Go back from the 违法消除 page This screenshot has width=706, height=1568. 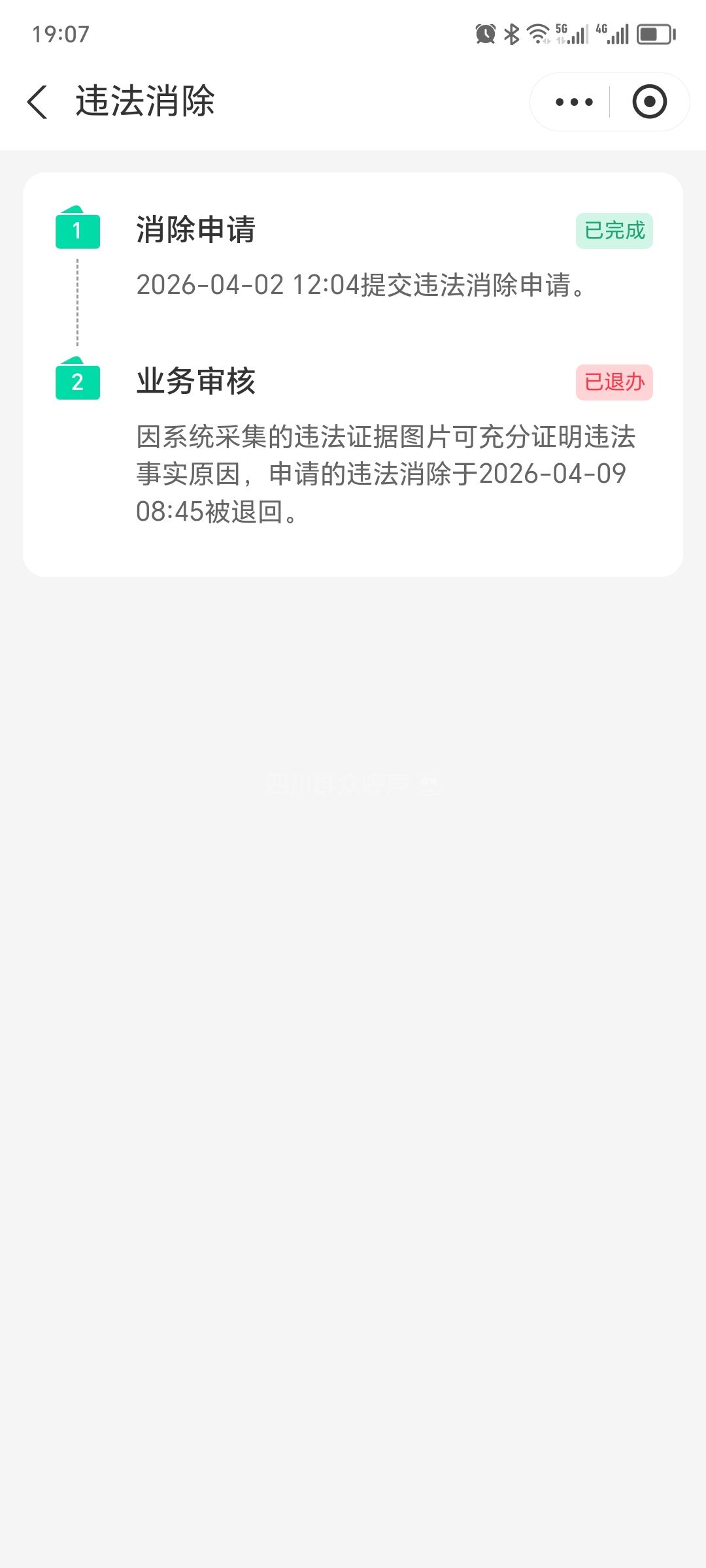[x=38, y=102]
